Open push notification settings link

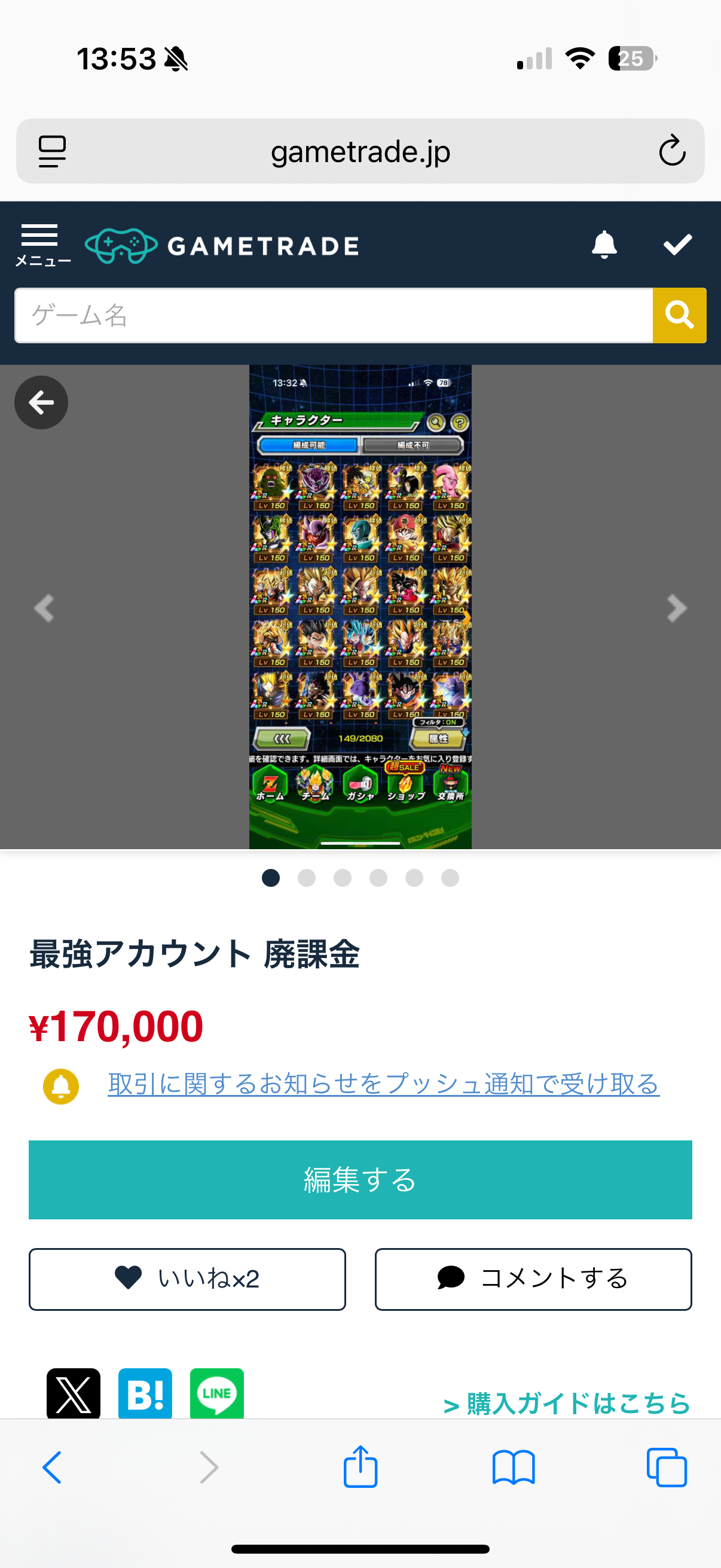pyautogui.click(x=383, y=1084)
